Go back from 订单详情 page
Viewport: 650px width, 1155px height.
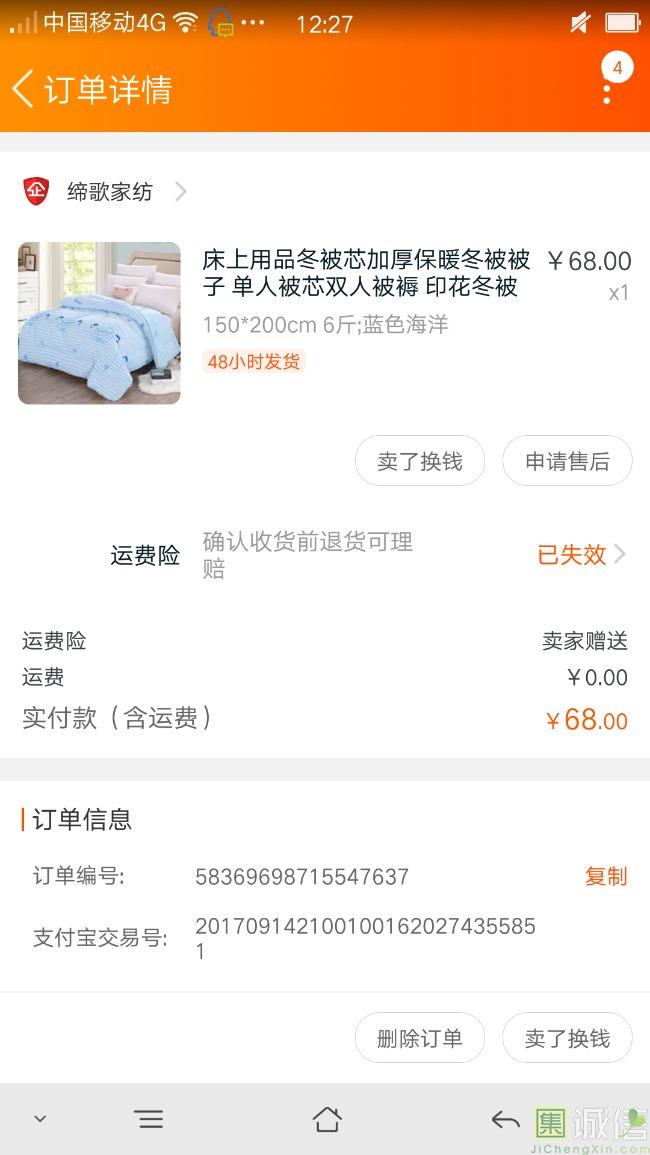pyautogui.click(x=24, y=89)
